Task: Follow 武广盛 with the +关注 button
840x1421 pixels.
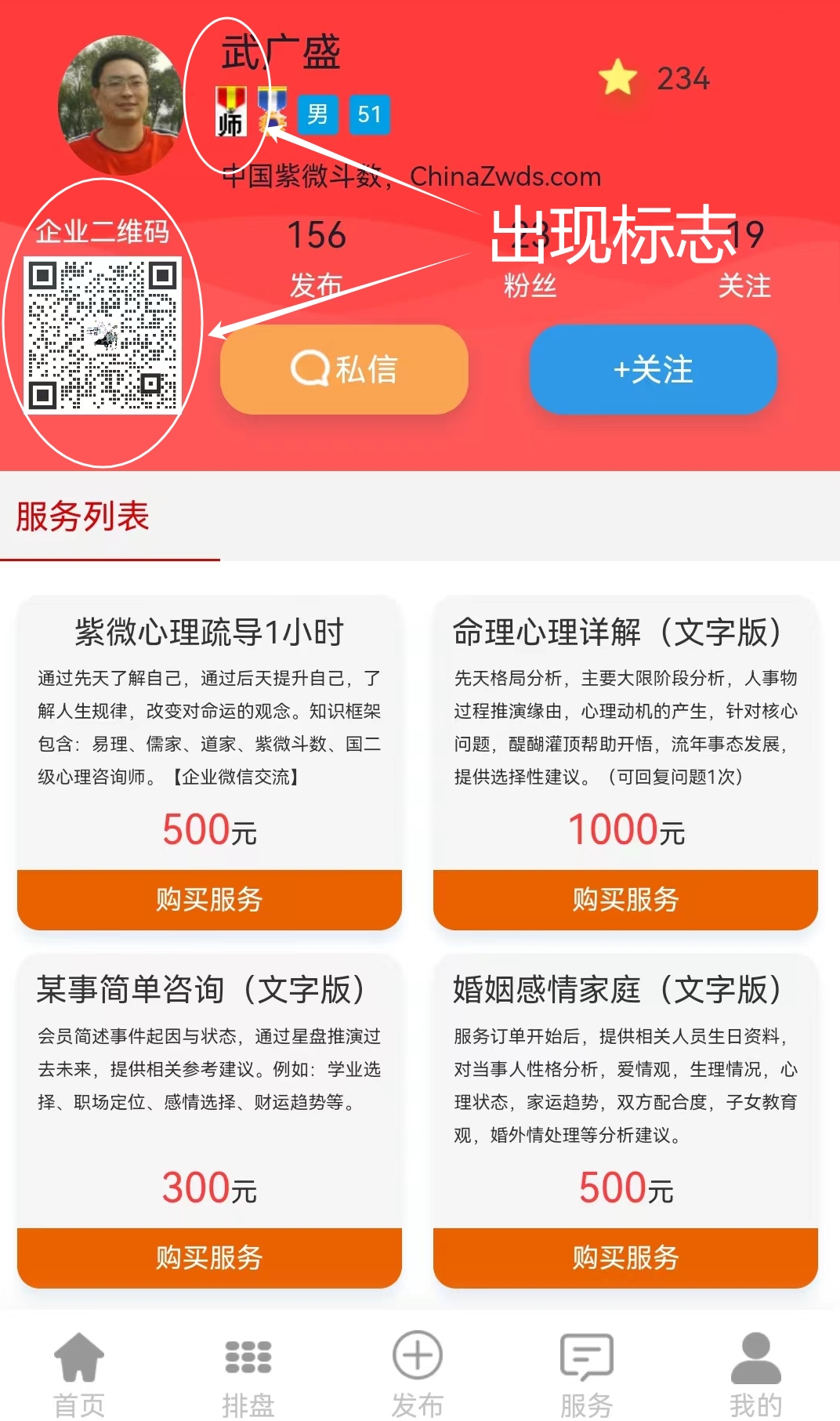Action: (653, 369)
